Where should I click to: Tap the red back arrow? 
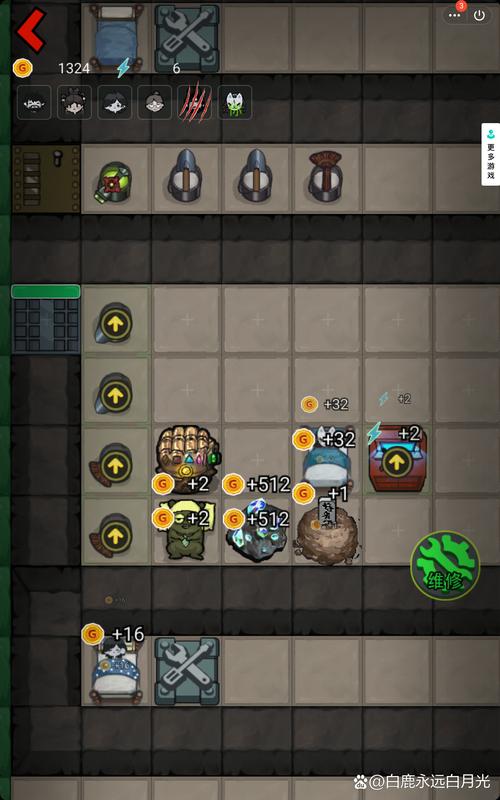pyautogui.click(x=32, y=30)
